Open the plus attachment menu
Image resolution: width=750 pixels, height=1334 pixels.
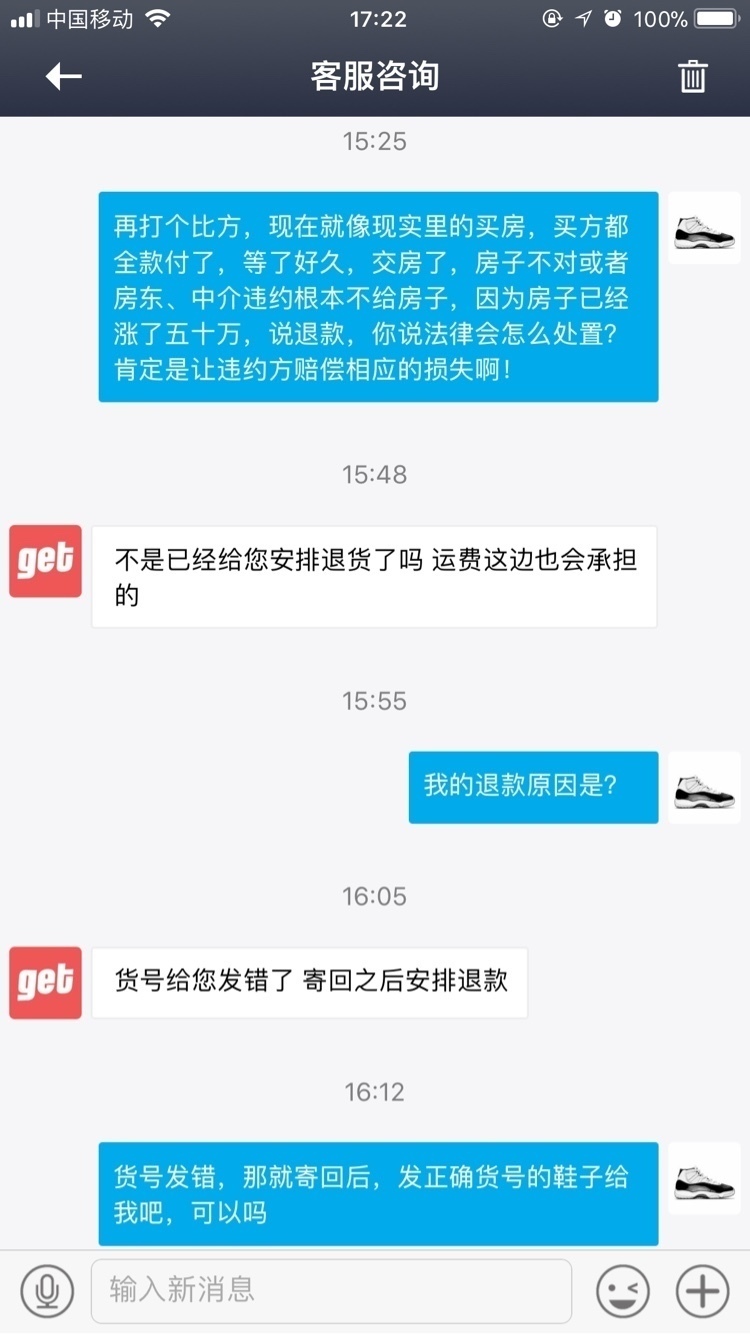[702, 1290]
